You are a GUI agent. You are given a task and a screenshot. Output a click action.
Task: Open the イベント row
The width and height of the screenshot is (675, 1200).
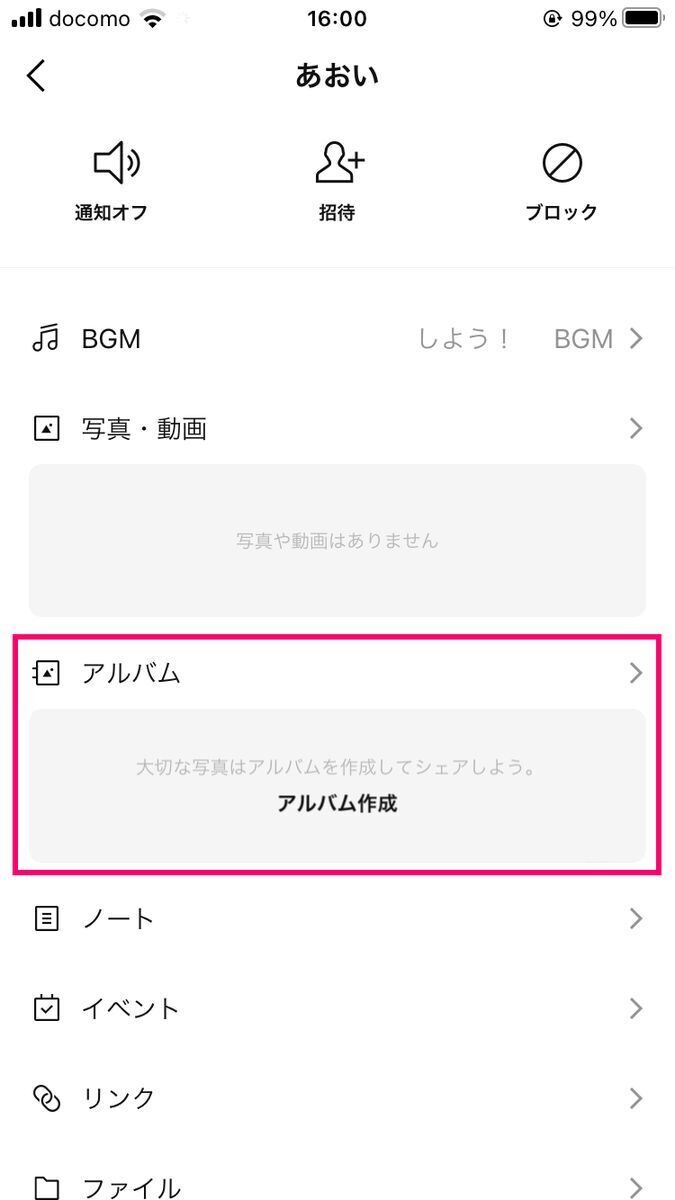(x=337, y=1008)
